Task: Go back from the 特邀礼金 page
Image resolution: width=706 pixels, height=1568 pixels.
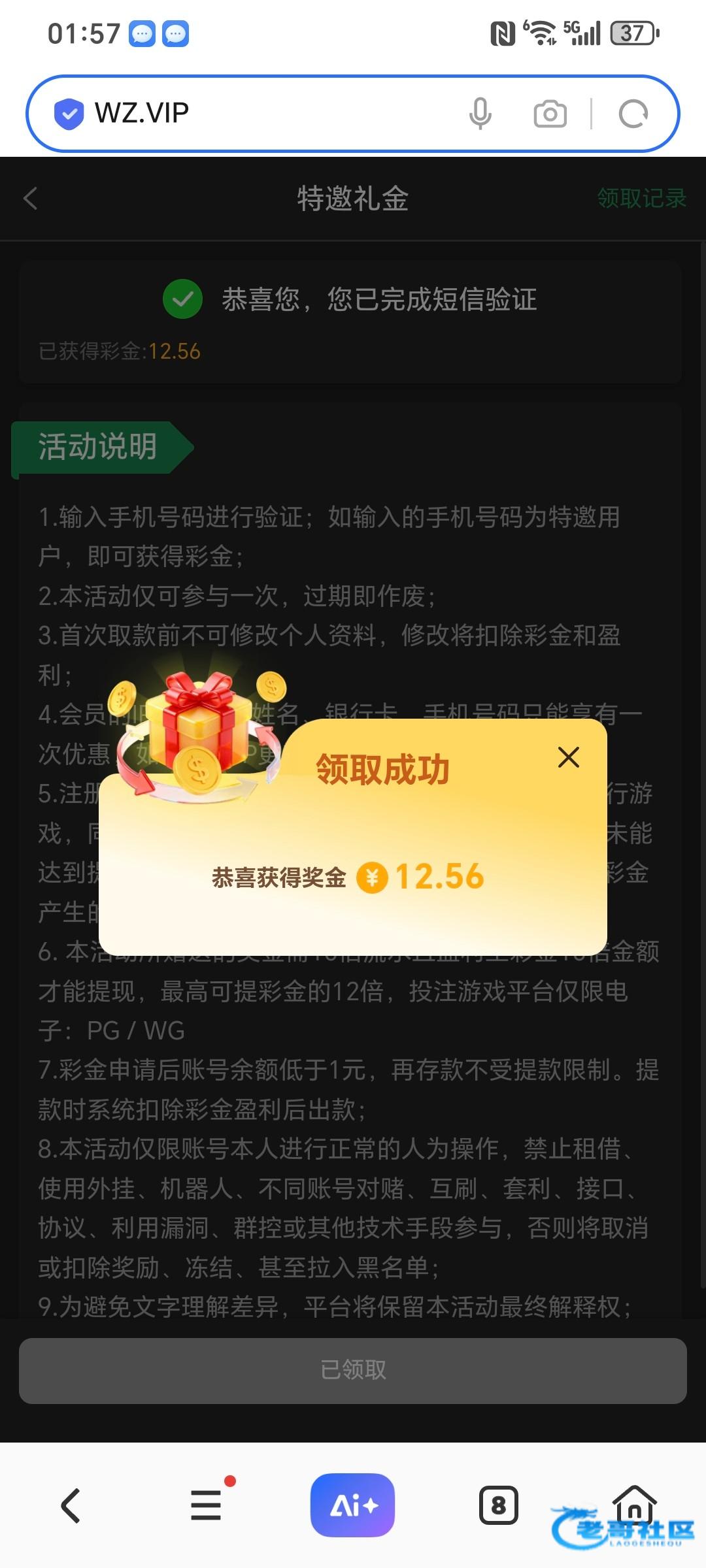Action: pos(31,198)
